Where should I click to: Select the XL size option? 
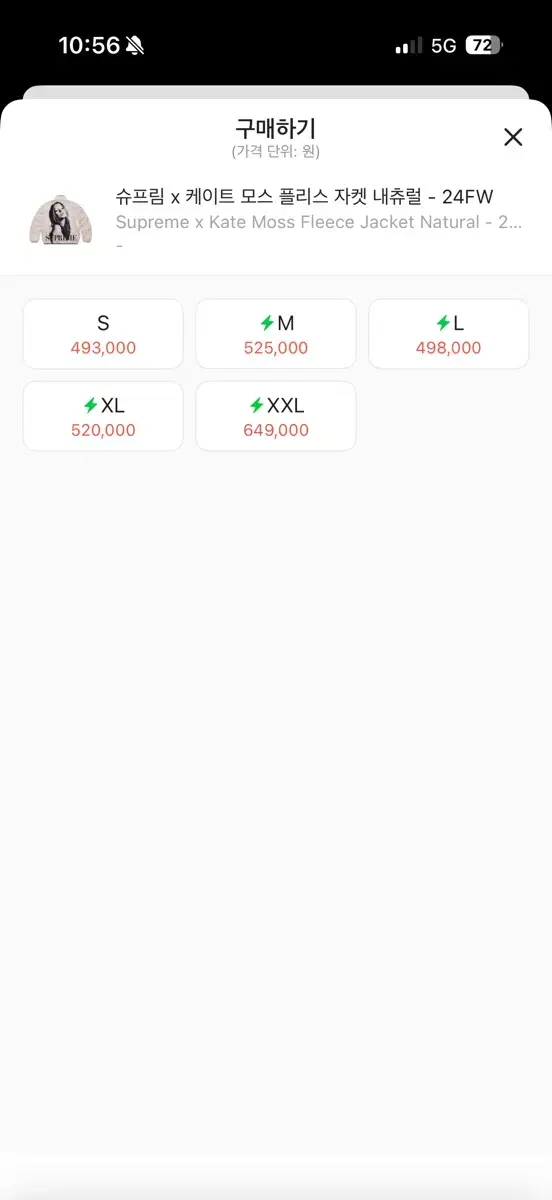coord(103,416)
